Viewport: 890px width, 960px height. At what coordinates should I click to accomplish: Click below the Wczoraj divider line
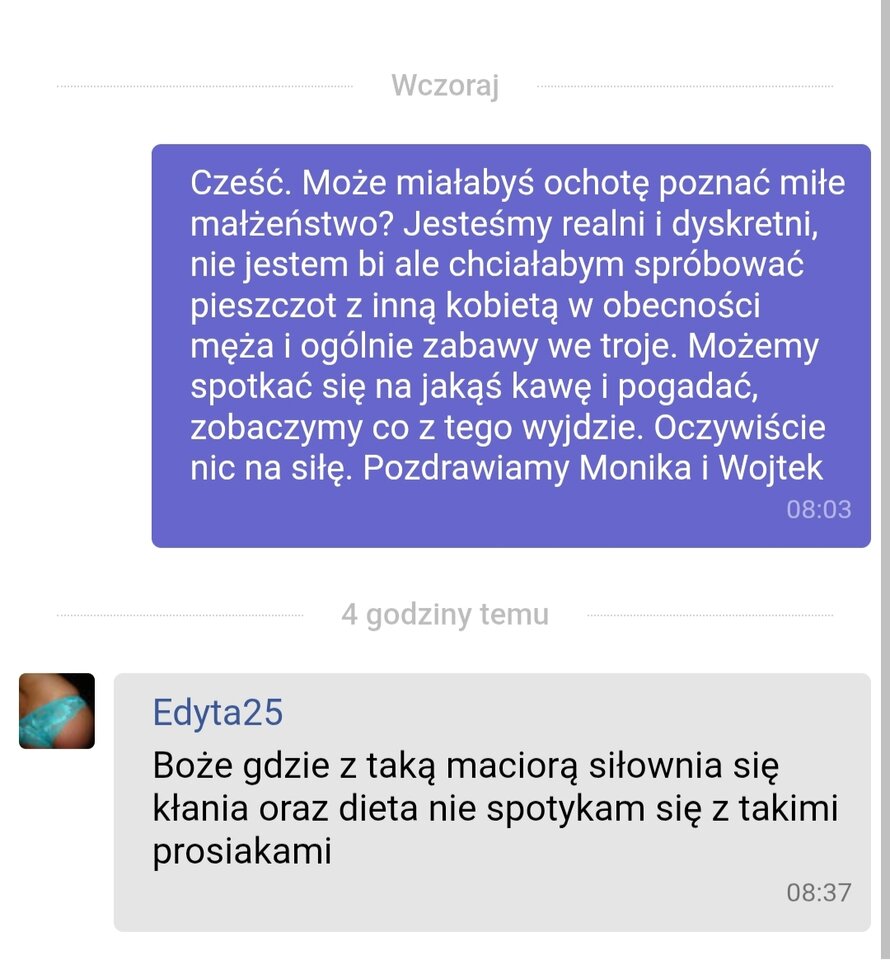445,120
